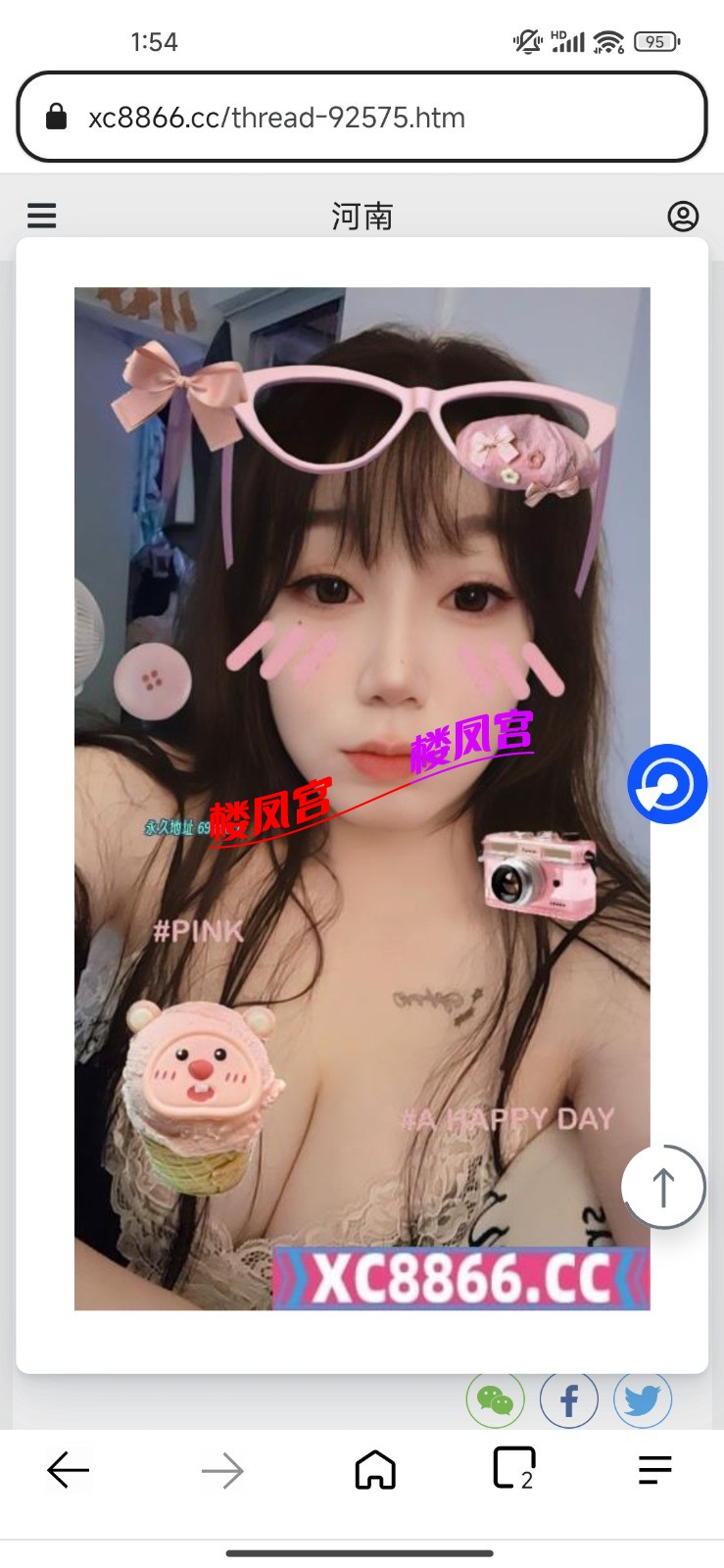Tap the home icon in bottom navigation
Screen dimensions: 724x1568
(375, 1469)
